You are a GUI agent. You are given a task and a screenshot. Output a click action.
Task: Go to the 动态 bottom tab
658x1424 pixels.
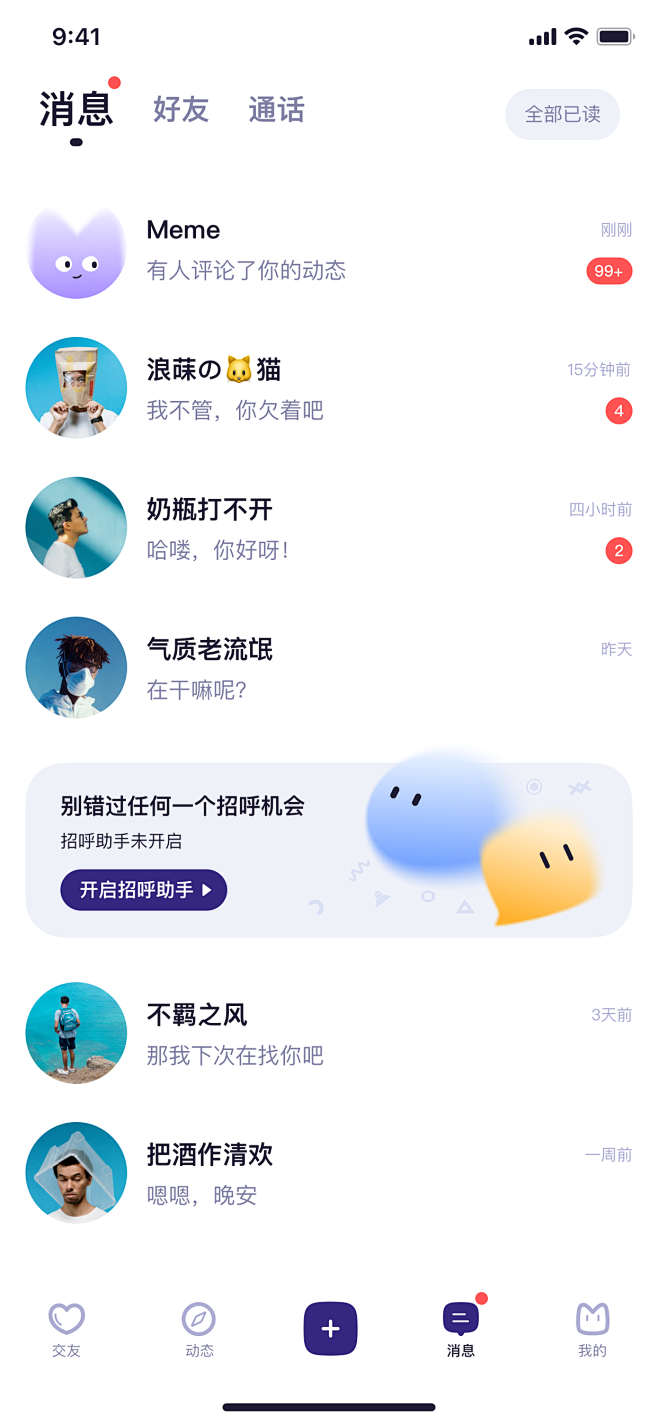[x=199, y=1330]
